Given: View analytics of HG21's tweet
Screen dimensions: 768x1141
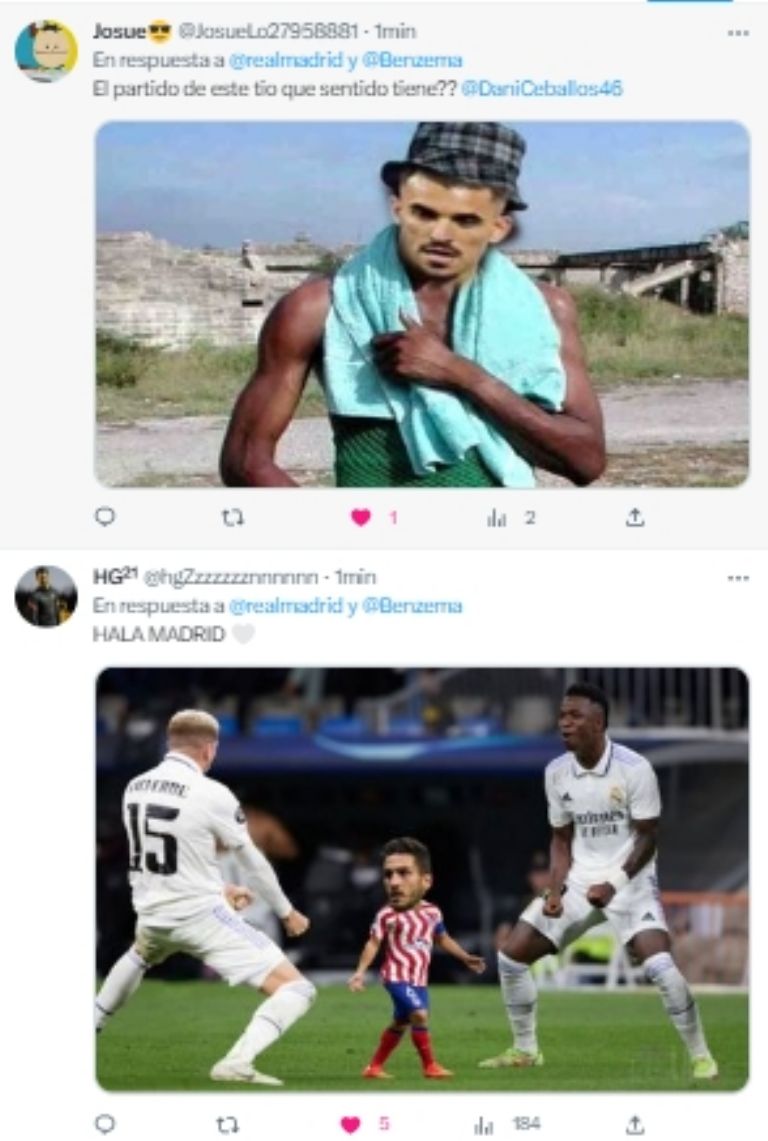Looking at the screenshot, I should click(x=485, y=1124).
